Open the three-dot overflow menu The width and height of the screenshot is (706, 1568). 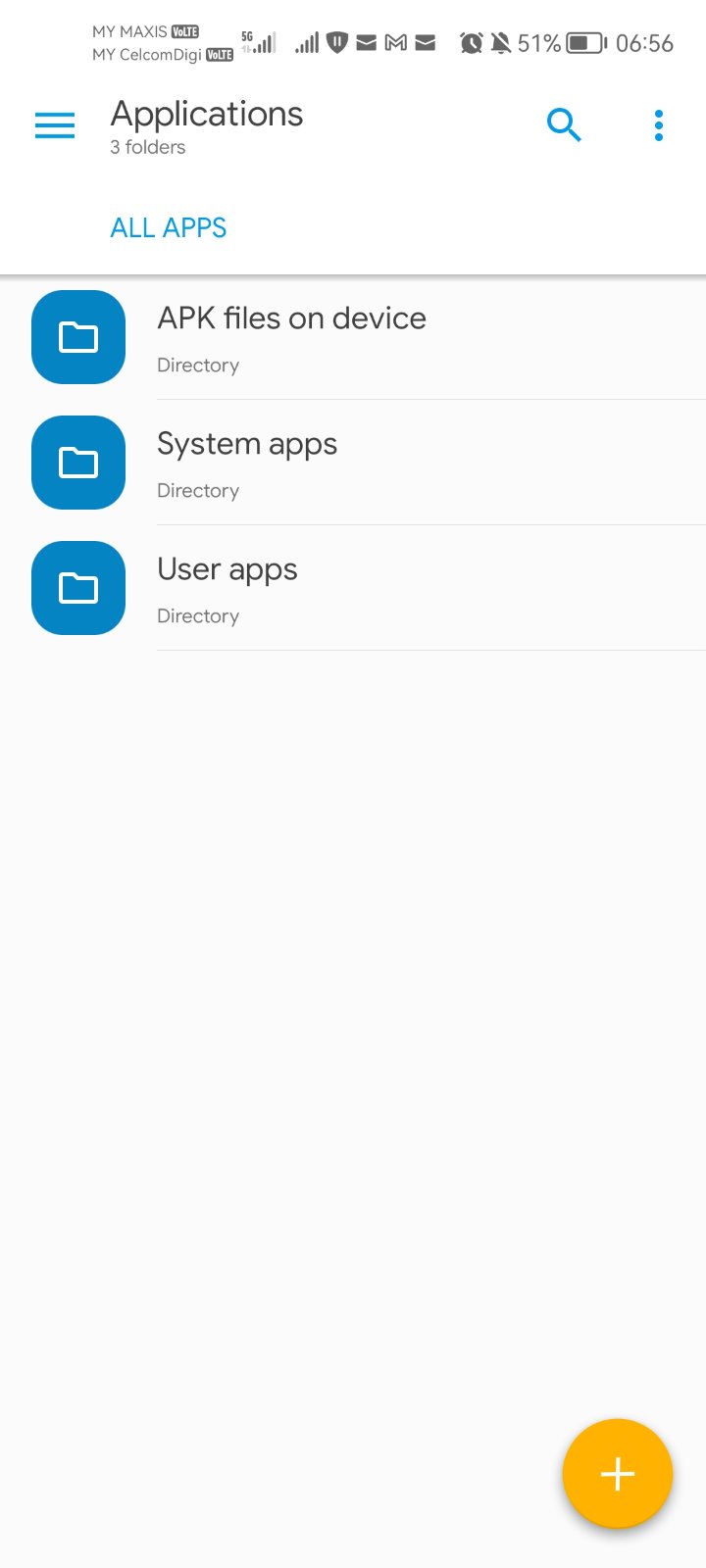tap(659, 125)
